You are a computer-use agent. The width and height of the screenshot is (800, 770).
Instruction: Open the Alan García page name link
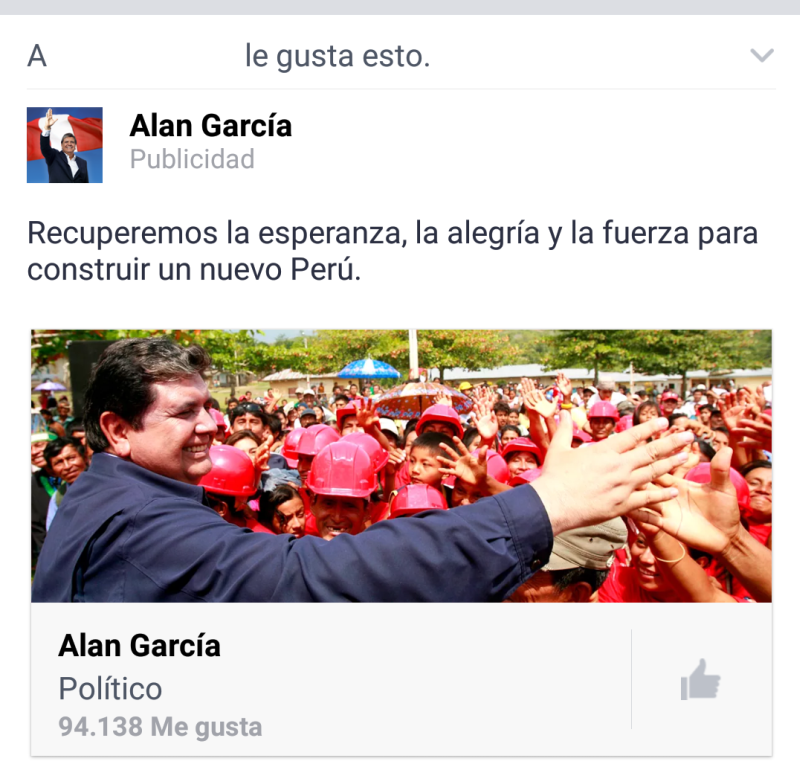click(x=211, y=126)
